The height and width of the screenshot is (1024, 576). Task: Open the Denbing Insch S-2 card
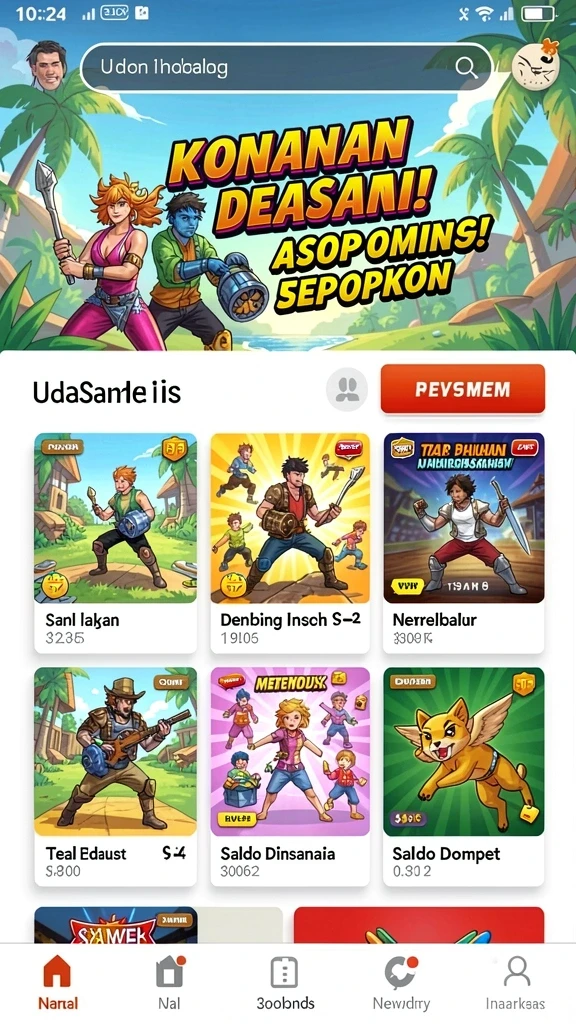[290, 542]
